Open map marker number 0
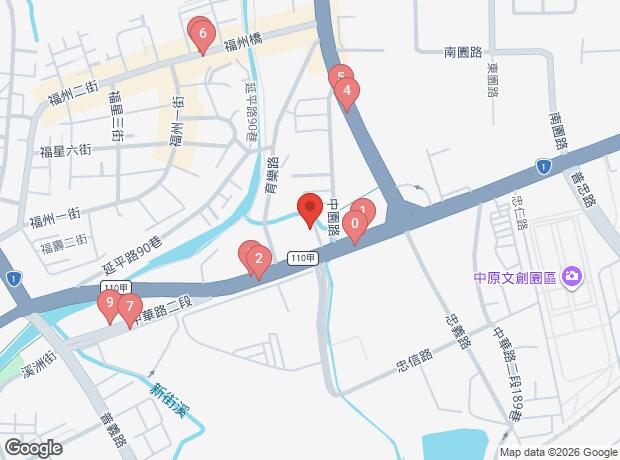Image resolution: width=620 pixels, height=460 pixels. pyautogui.click(x=354, y=224)
